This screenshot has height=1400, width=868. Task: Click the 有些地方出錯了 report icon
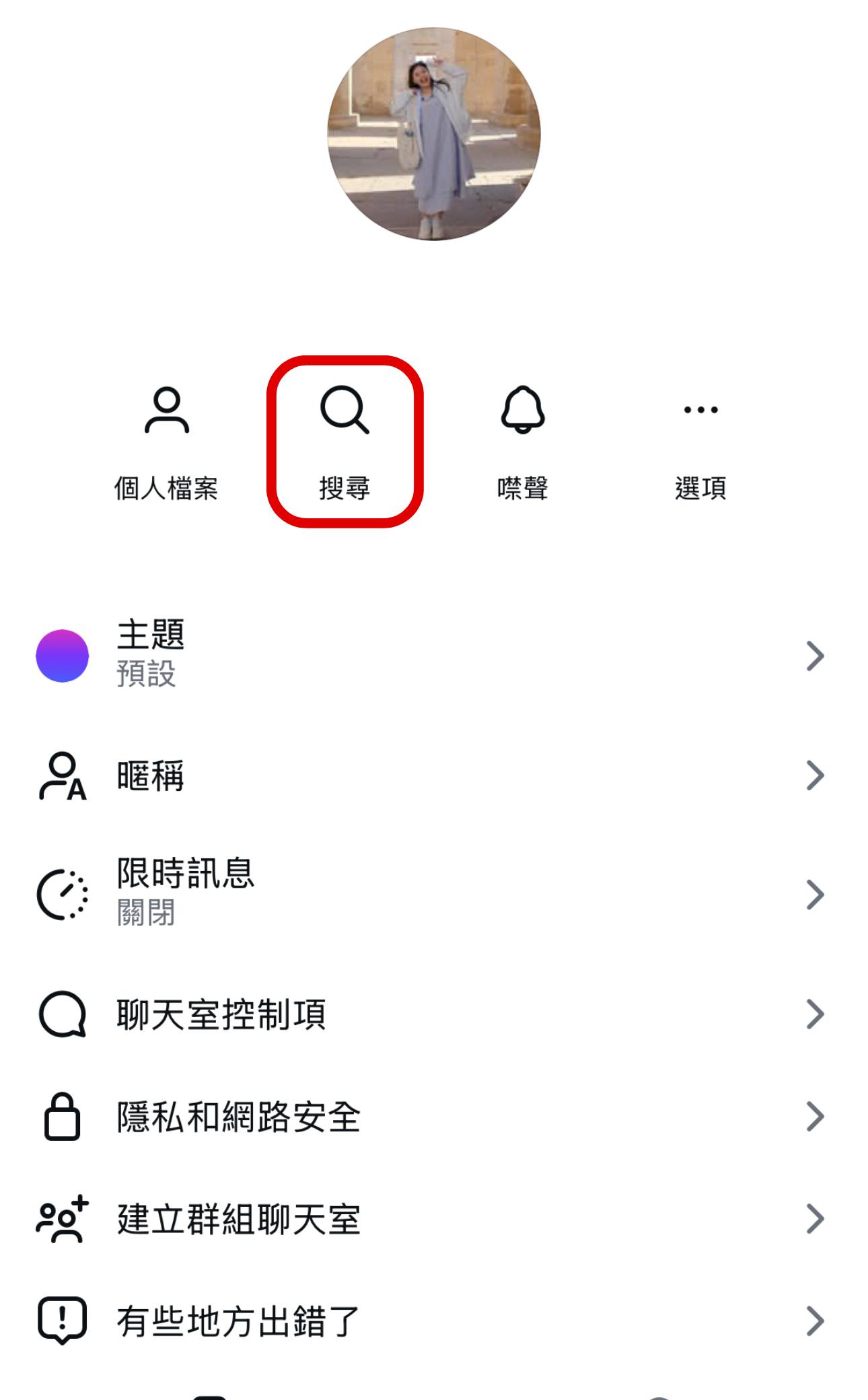point(63,1319)
